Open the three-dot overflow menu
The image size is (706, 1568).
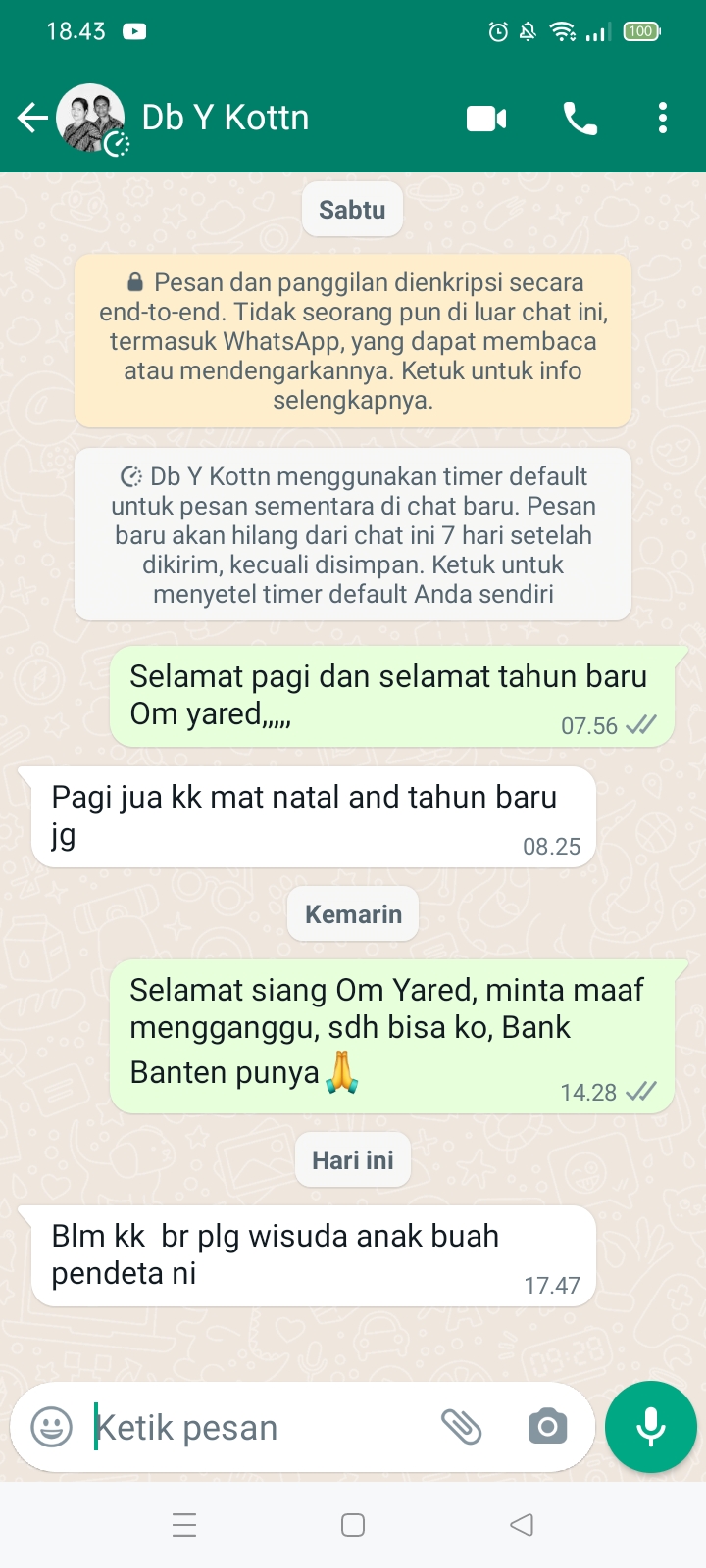663,119
